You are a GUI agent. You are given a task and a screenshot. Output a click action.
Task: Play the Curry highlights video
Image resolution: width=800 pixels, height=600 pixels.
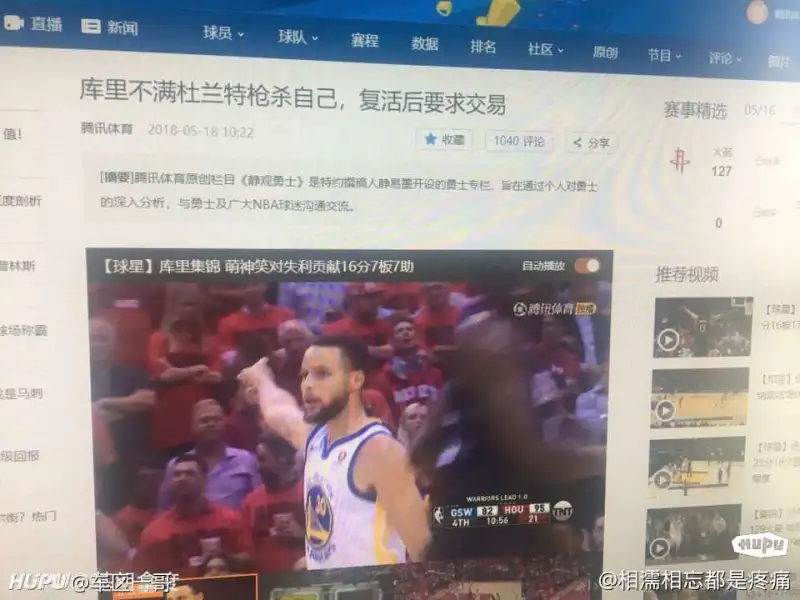[348, 420]
